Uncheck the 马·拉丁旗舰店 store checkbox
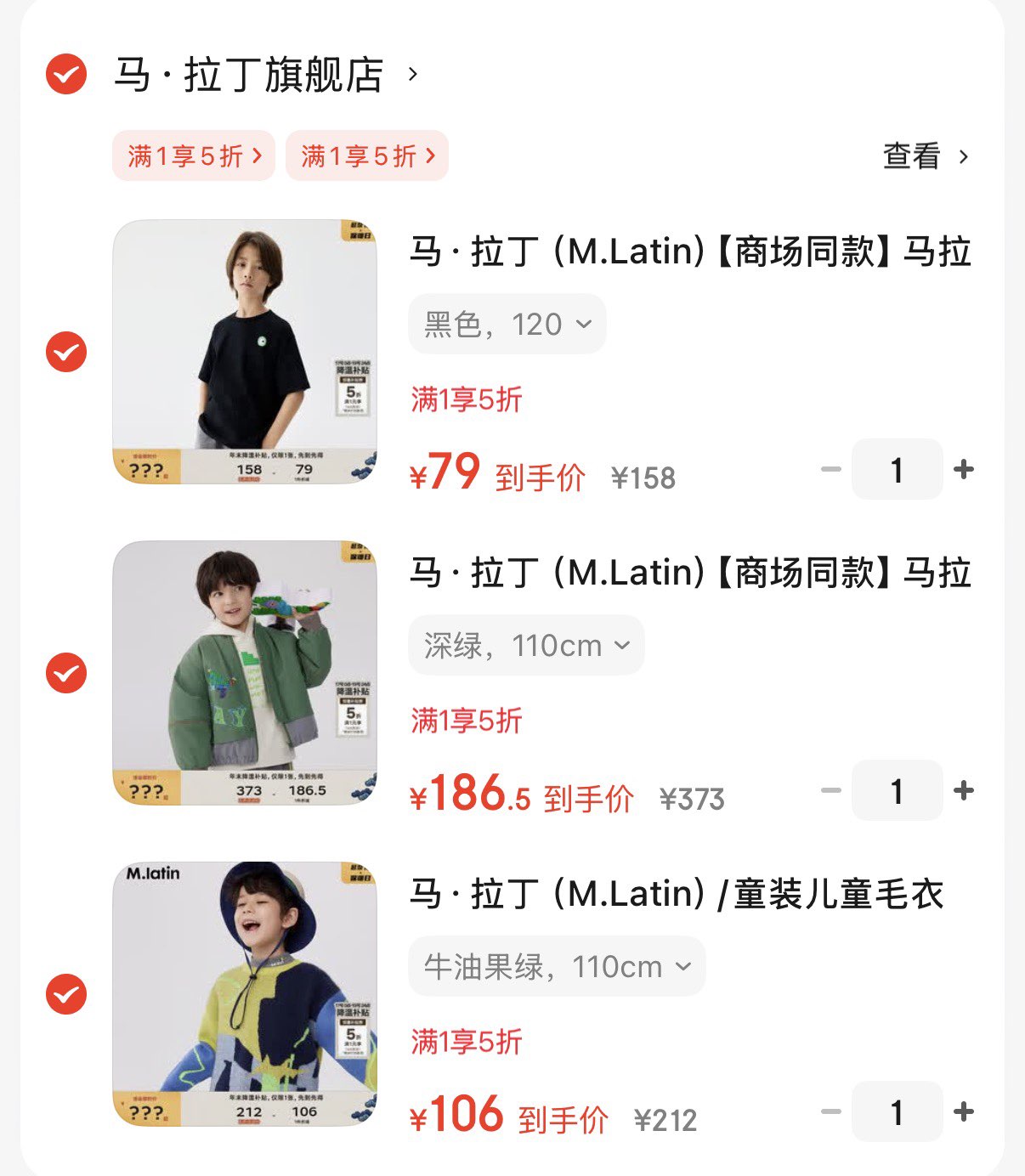This screenshot has width=1025, height=1176. [66, 74]
